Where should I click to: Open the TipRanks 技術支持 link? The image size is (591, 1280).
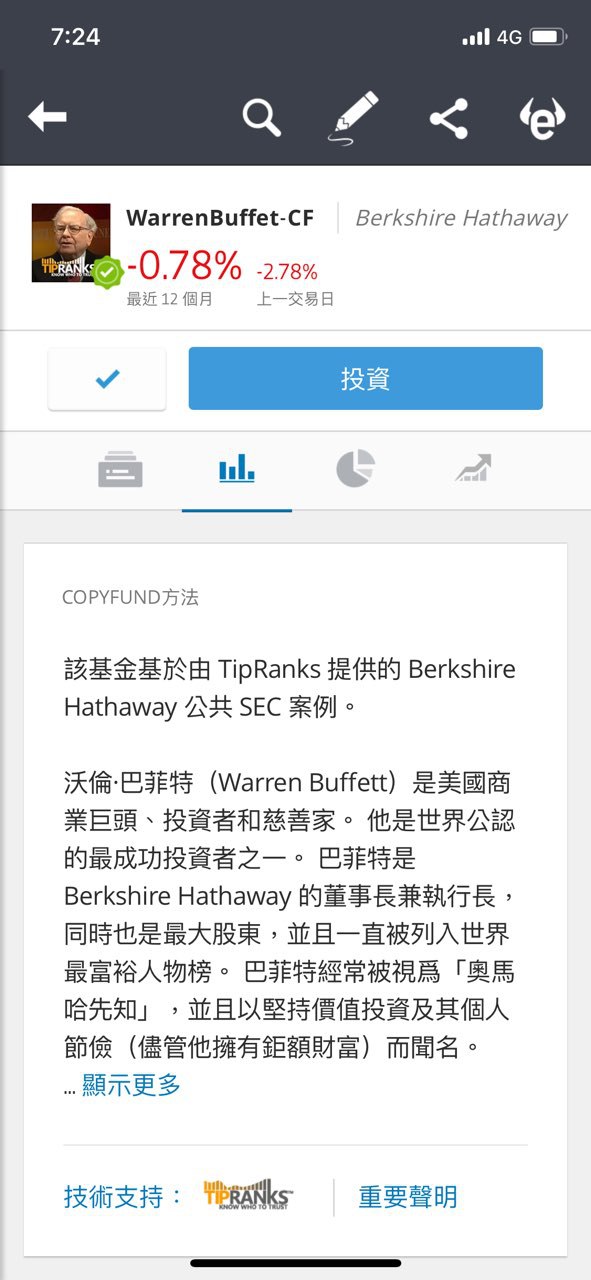(x=180, y=1196)
